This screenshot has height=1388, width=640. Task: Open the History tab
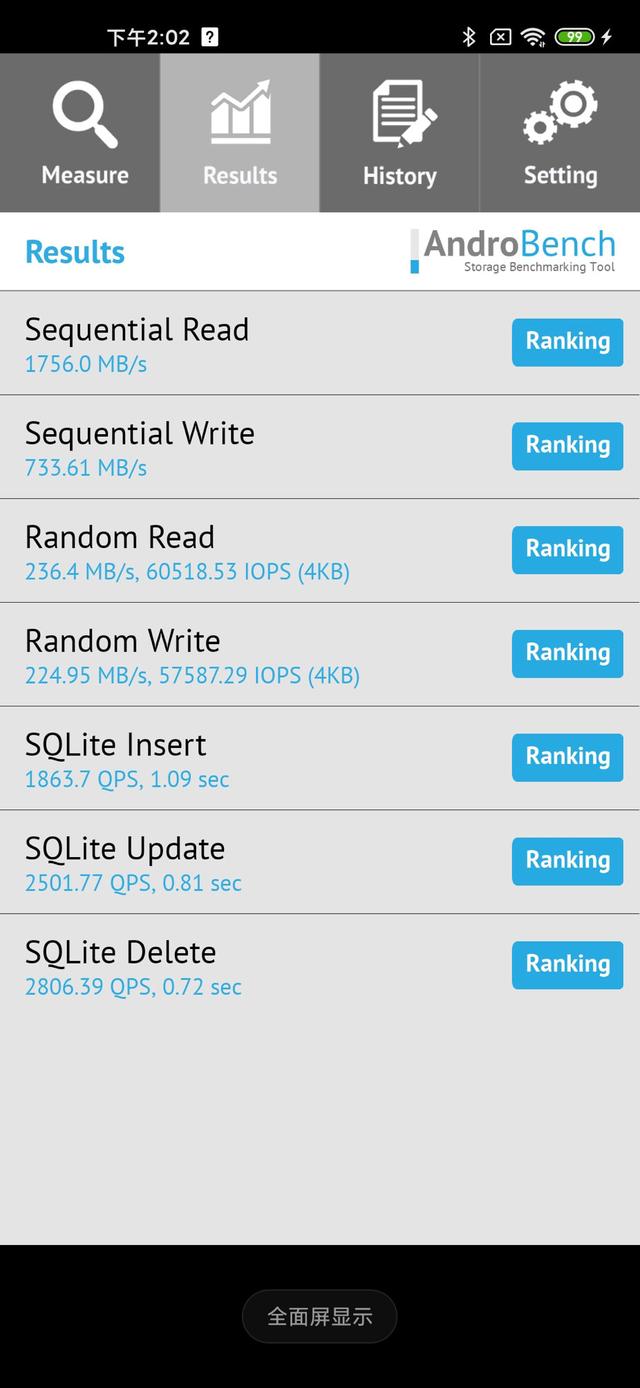(x=400, y=133)
